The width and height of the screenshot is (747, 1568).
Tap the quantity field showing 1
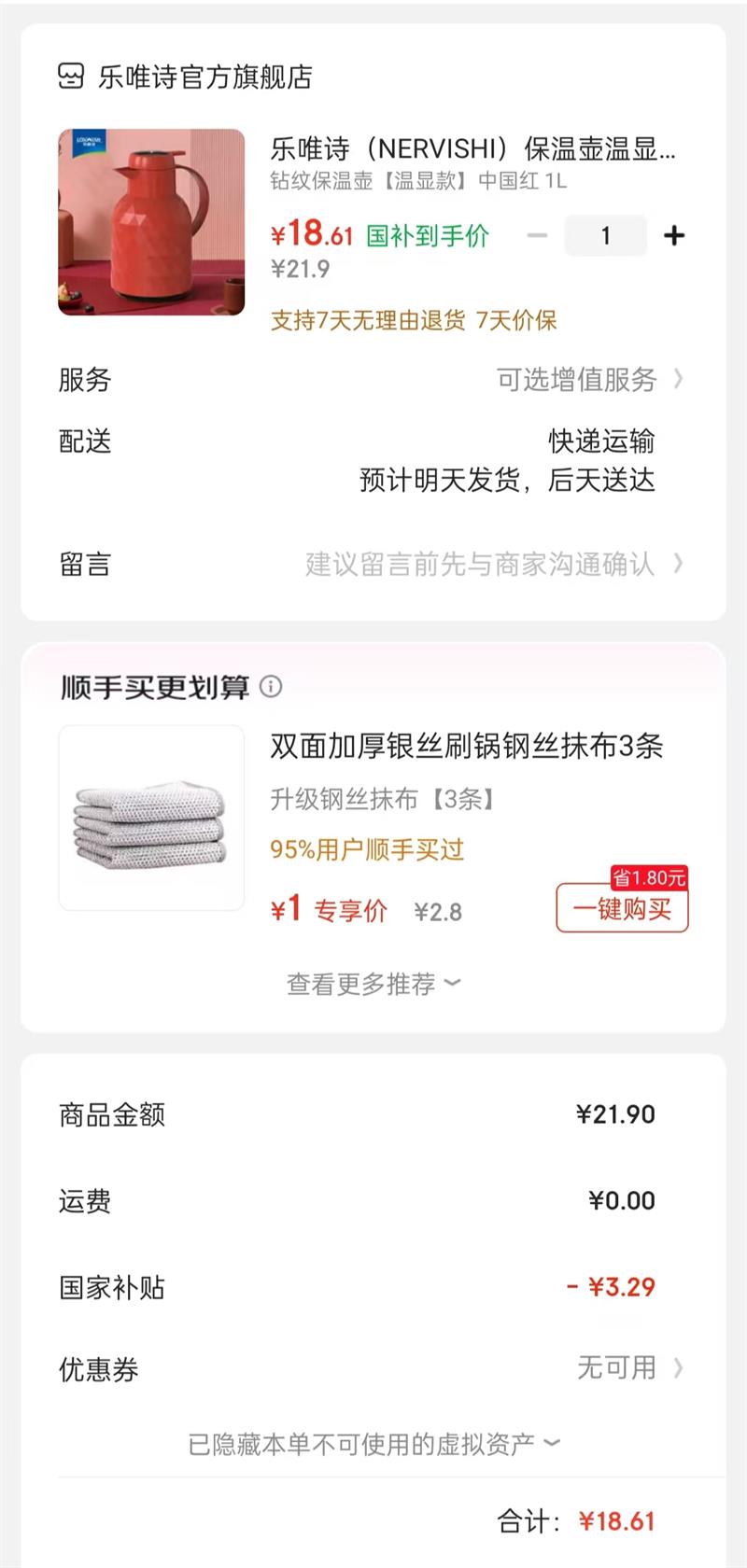click(x=605, y=235)
